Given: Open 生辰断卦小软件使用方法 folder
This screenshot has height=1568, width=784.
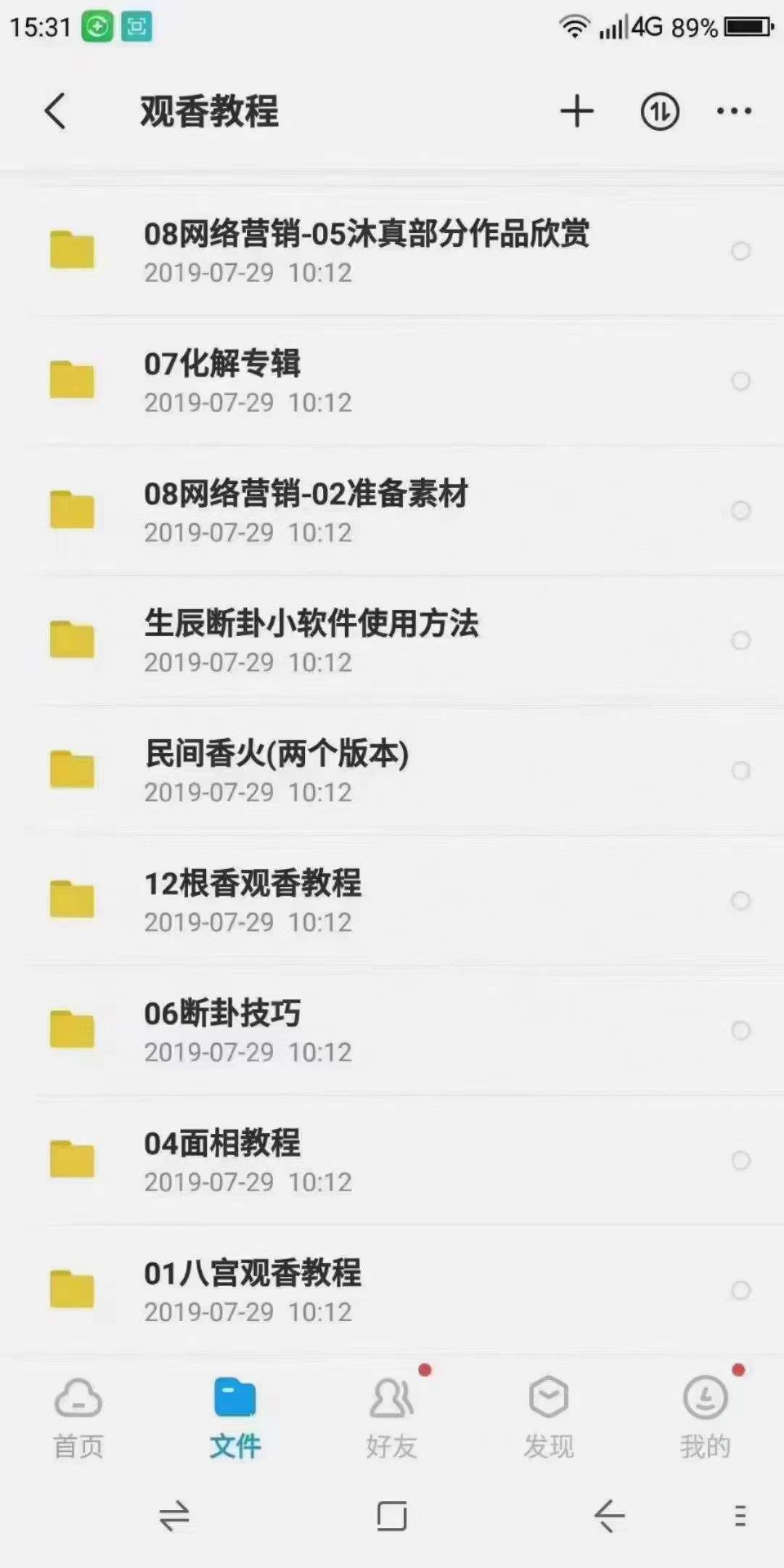Looking at the screenshot, I should 311,640.
